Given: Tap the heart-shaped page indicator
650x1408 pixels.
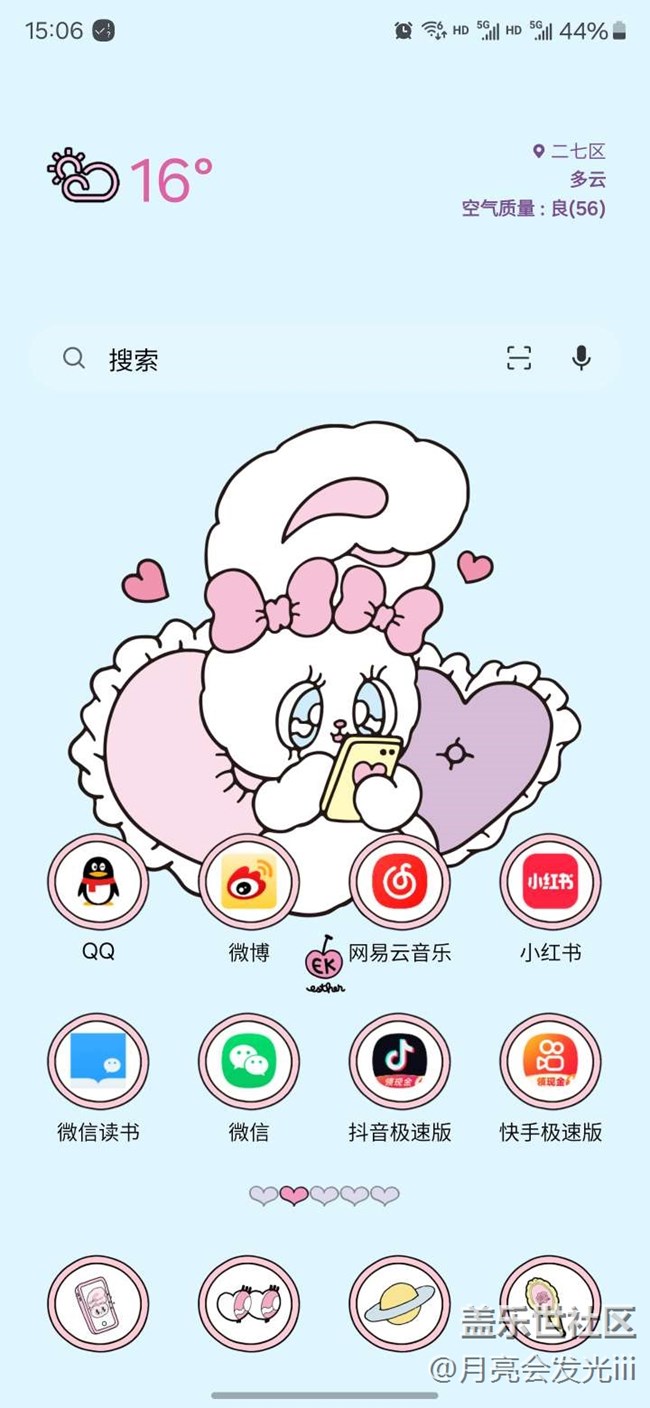Looking at the screenshot, I should pos(294,1195).
